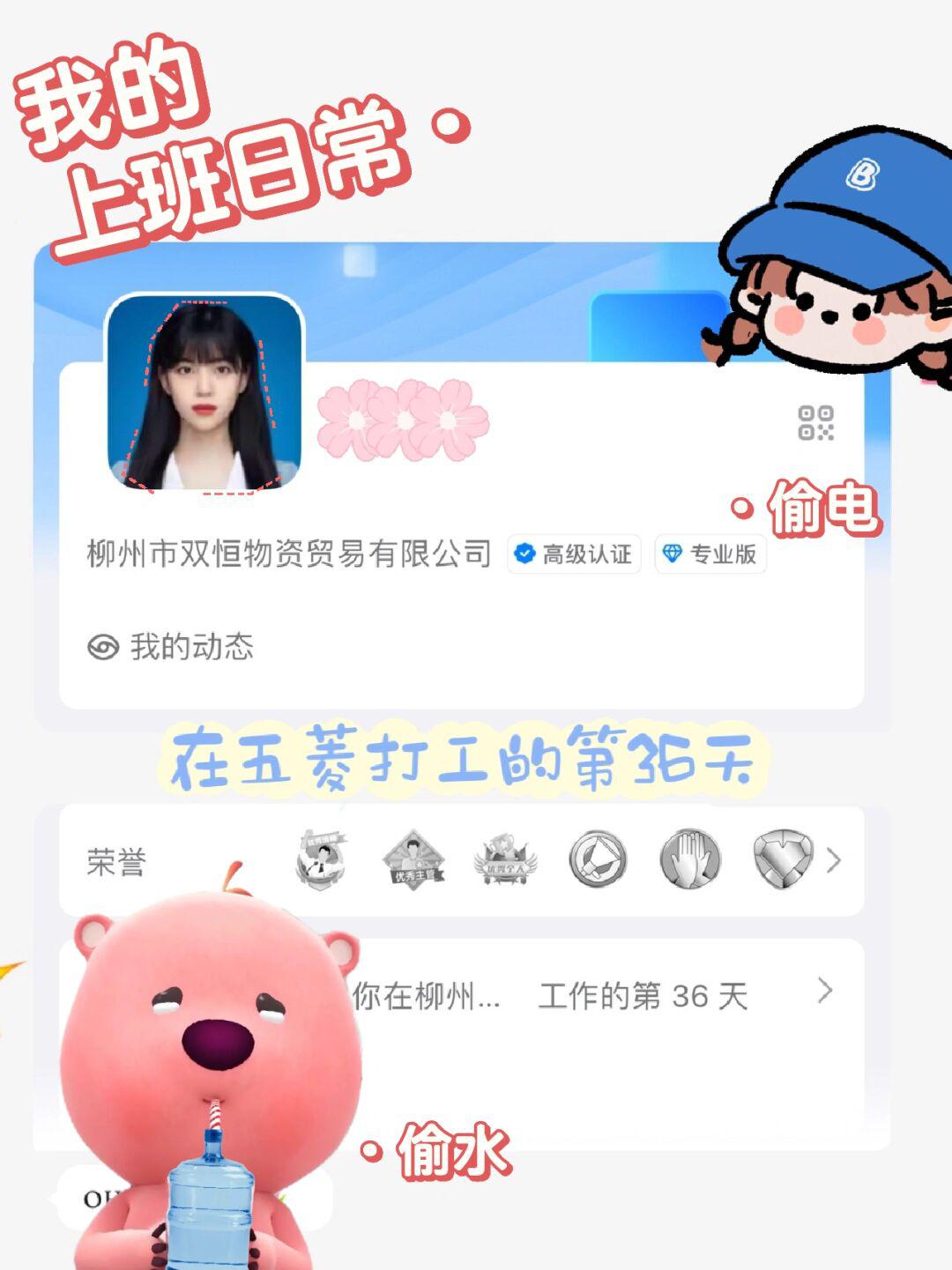Click the eye icon next to 我的动态
Viewport: 952px width, 1270px height.
(105, 646)
